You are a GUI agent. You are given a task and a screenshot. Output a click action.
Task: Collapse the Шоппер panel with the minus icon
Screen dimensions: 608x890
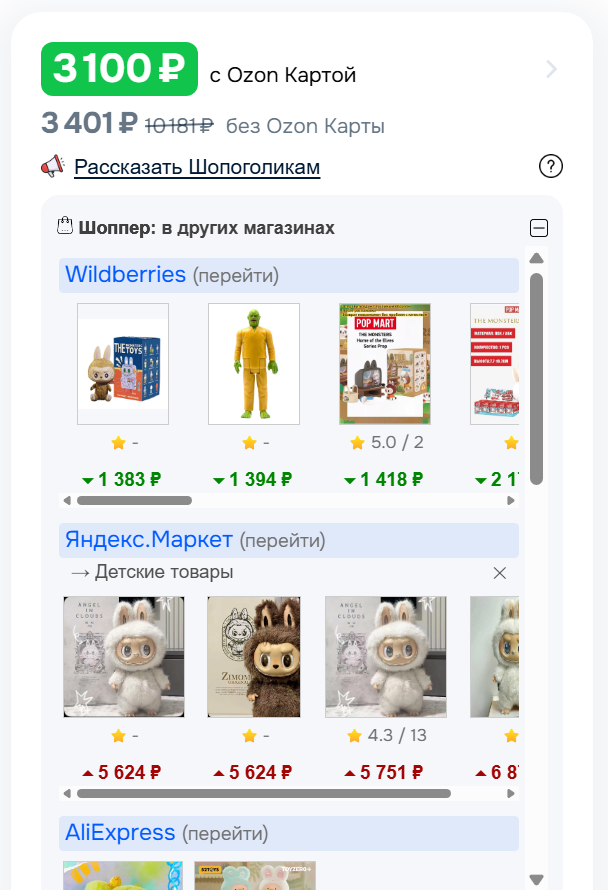(x=539, y=227)
